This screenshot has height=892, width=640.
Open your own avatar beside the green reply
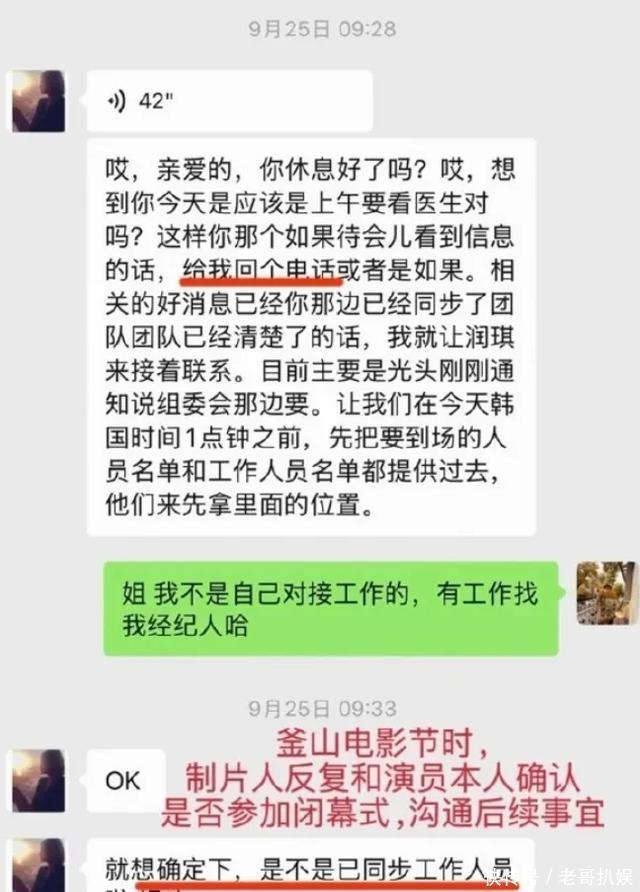tap(605, 593)
